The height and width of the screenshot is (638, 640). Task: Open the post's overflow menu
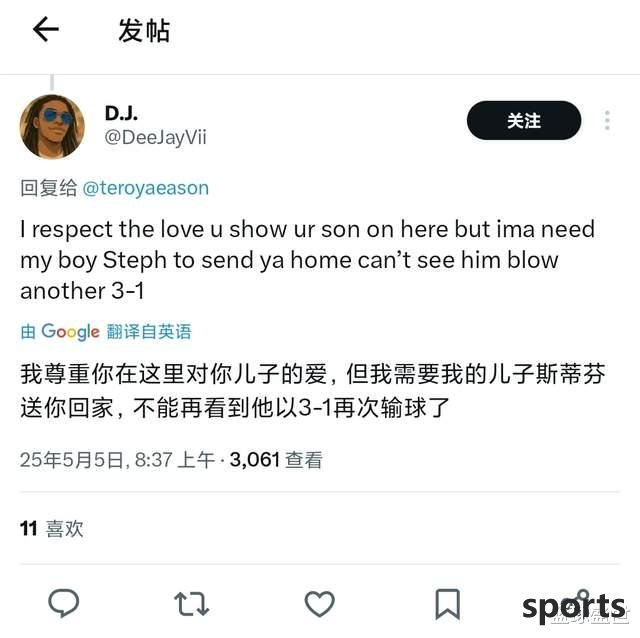(607, 121)
